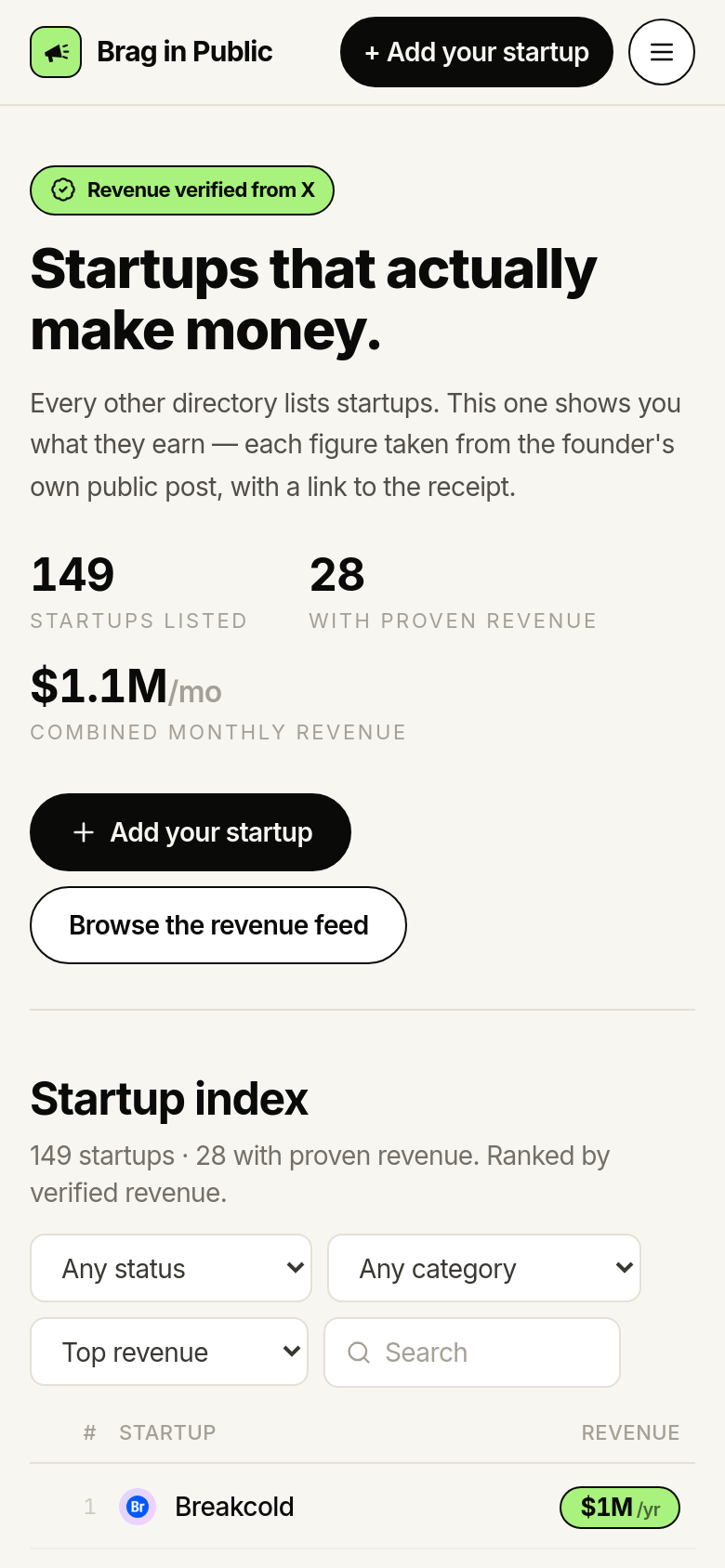Tap Add your startup in the header
This screenshot has width=725, height=1568.
pyautogui.click(x=477, y=52)
